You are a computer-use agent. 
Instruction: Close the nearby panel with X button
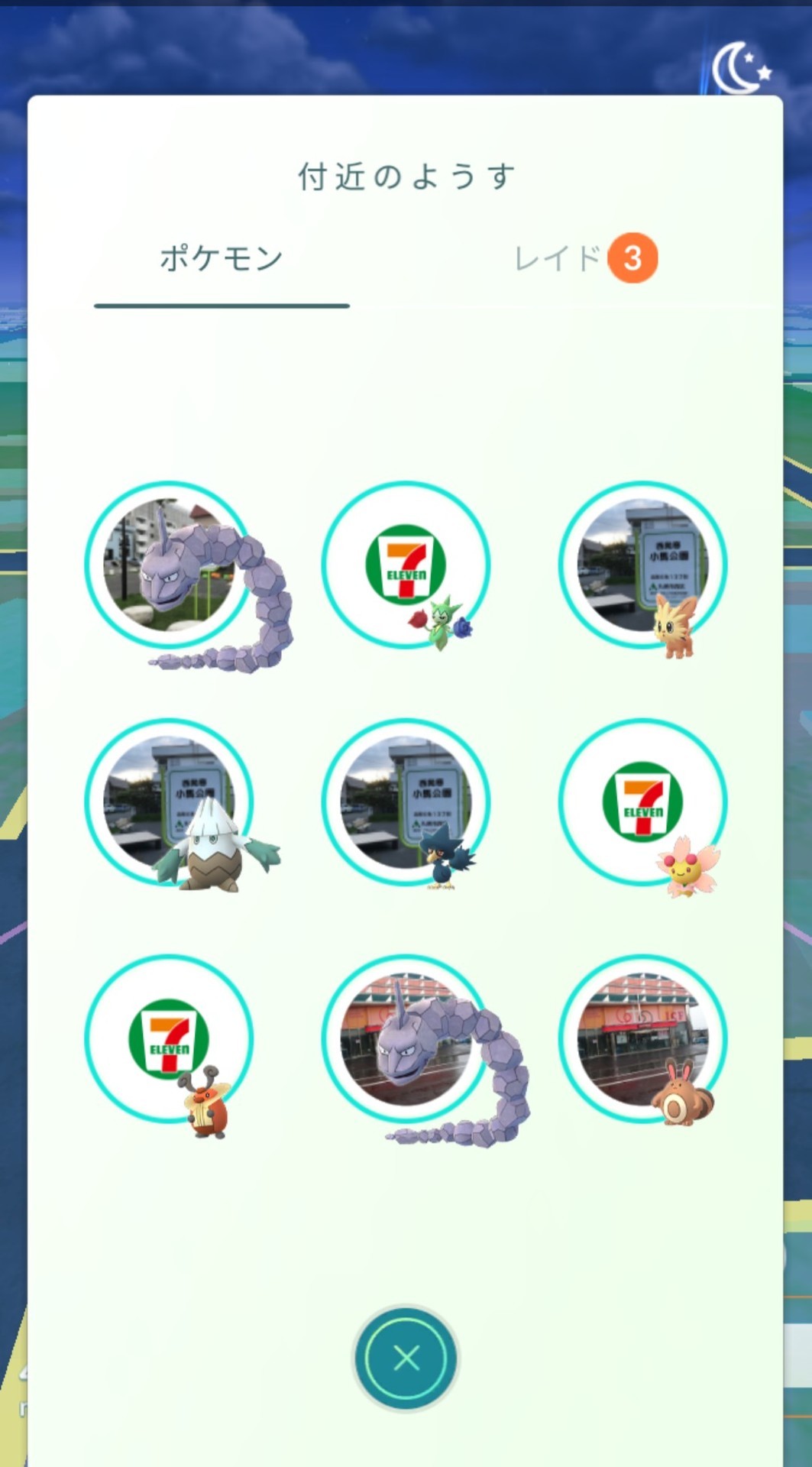pyautogui.click(x=406, y=1357)
